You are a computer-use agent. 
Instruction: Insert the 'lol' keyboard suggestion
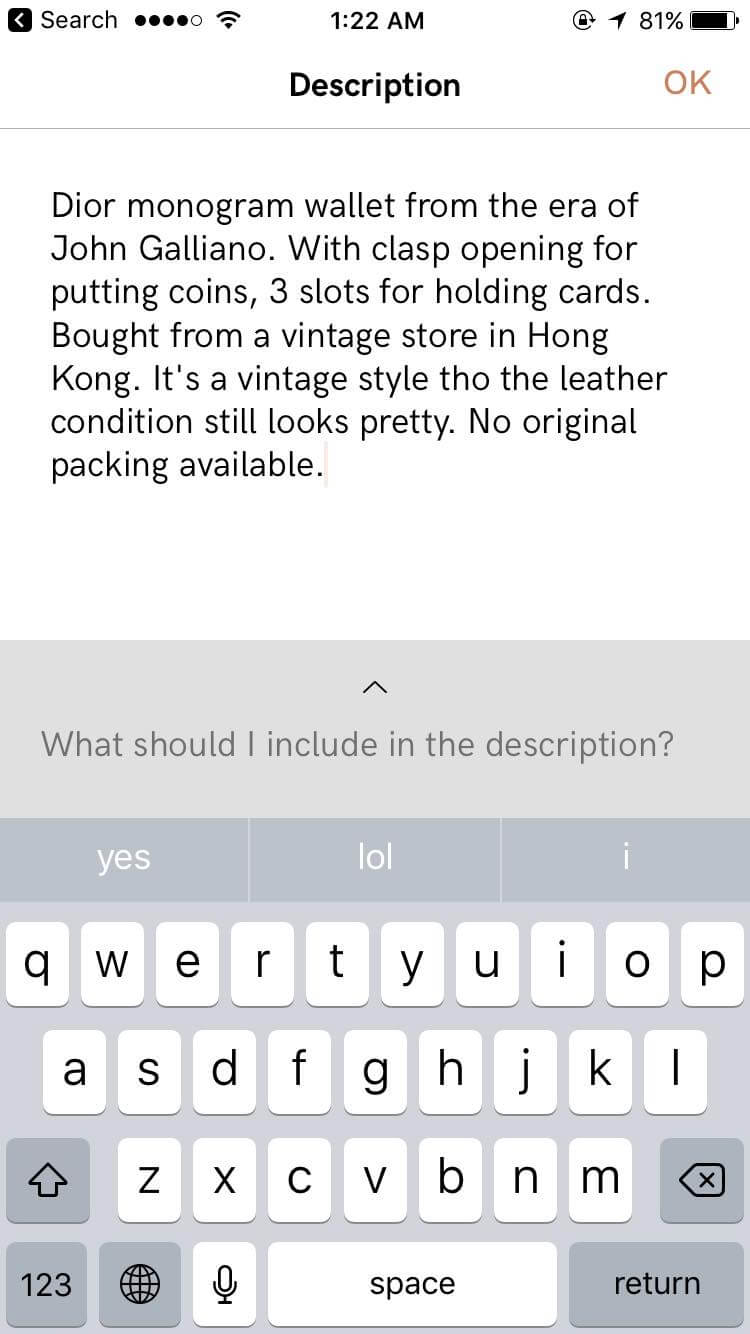(x=375, y=858)
